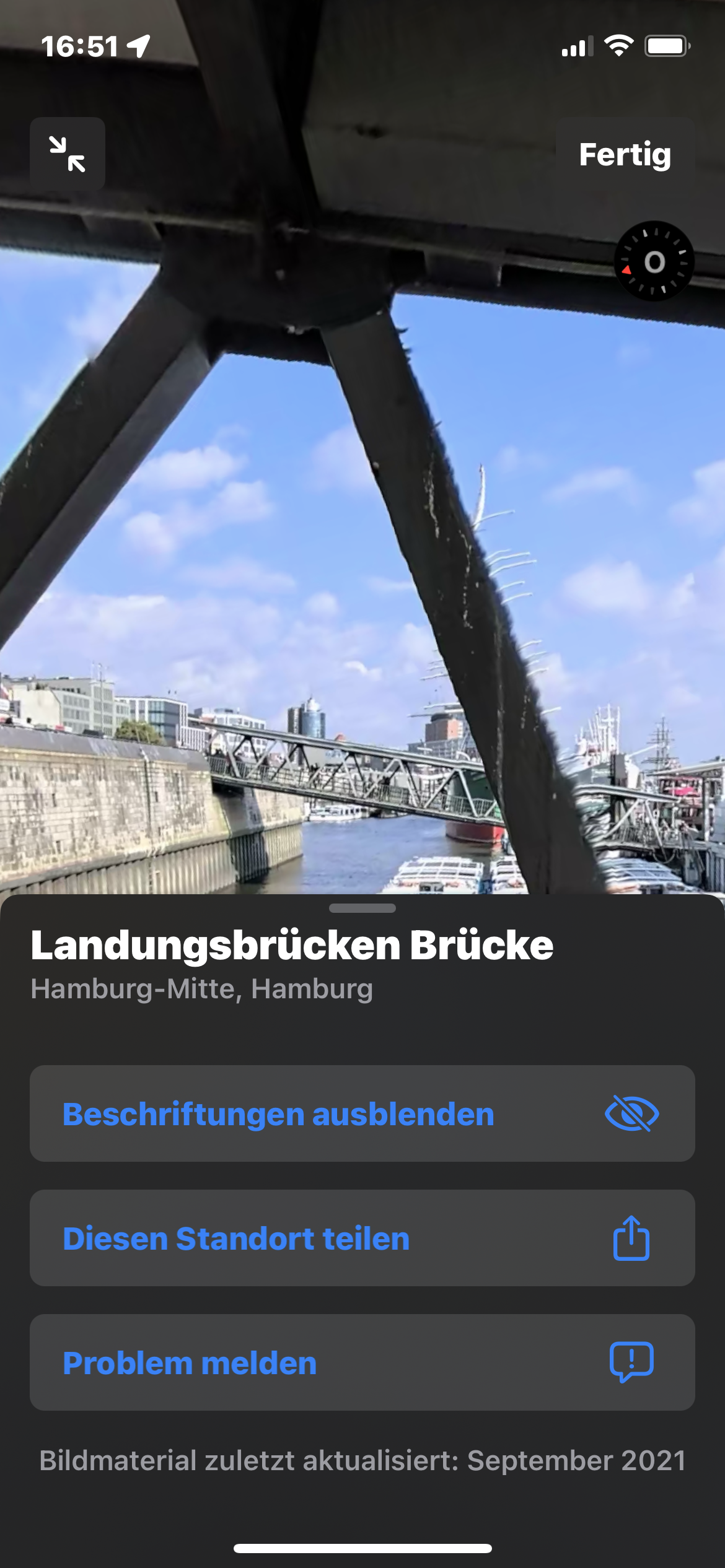
Task: Tap the sheet grabber handle
Action: (362, 908)
